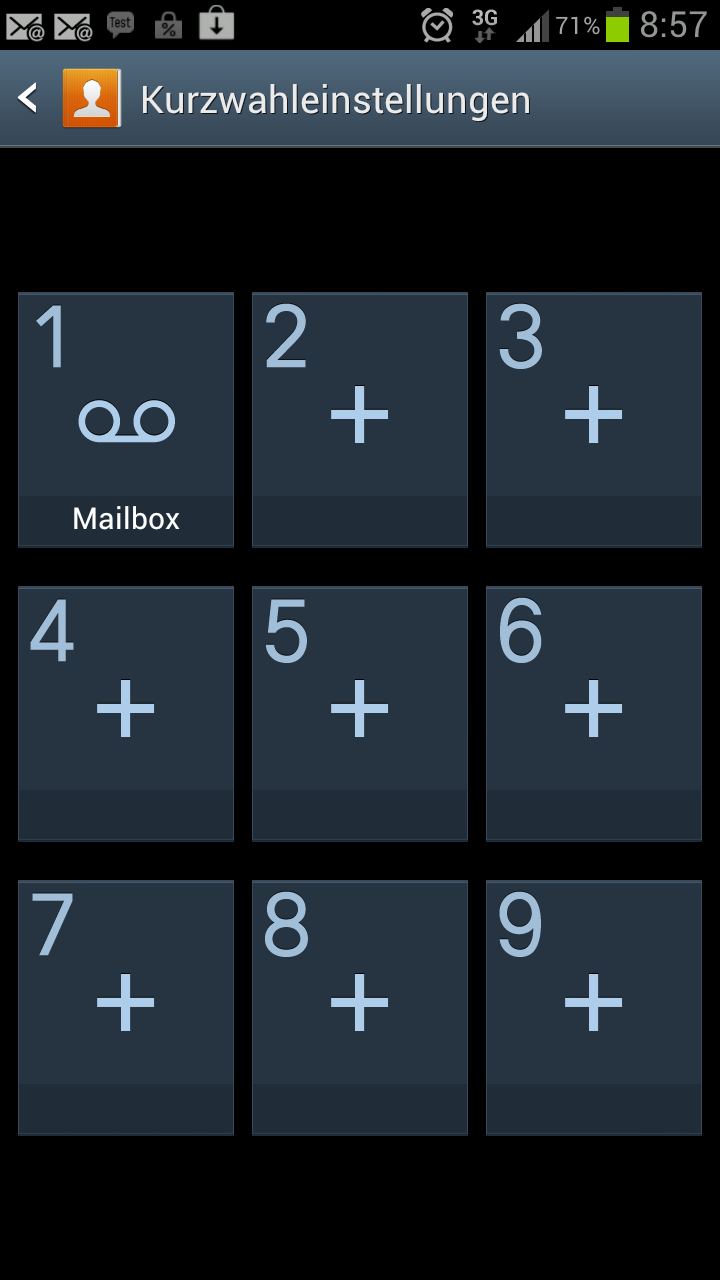This screenshot has height=1280, width=720.
Task: Assign a contact to speed dial 2
Action: [360, 420]
